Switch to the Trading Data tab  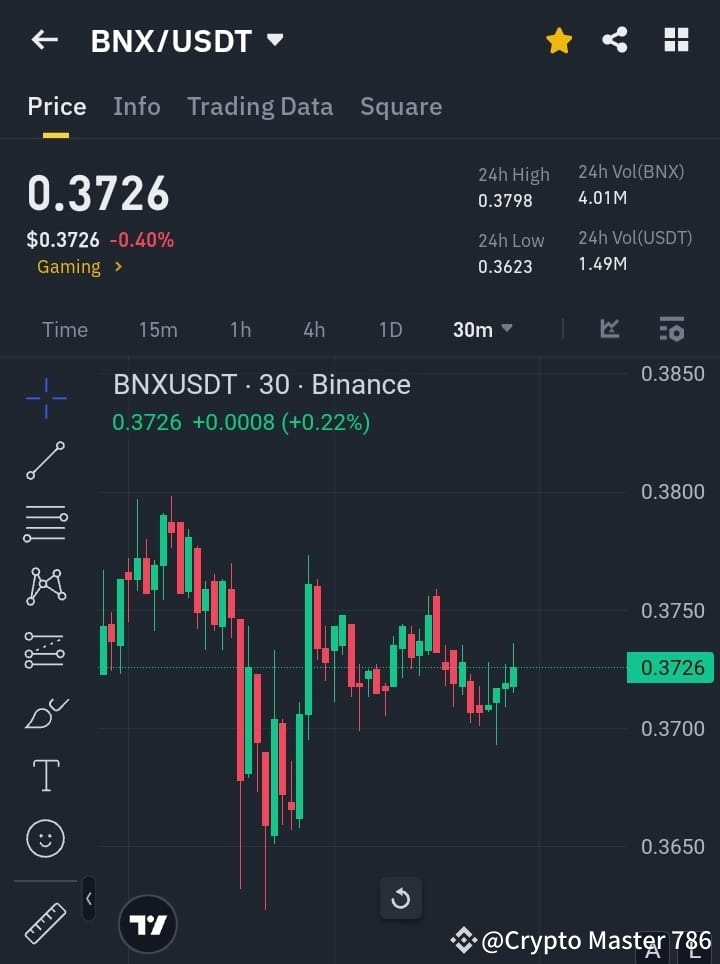coord(260,106)
